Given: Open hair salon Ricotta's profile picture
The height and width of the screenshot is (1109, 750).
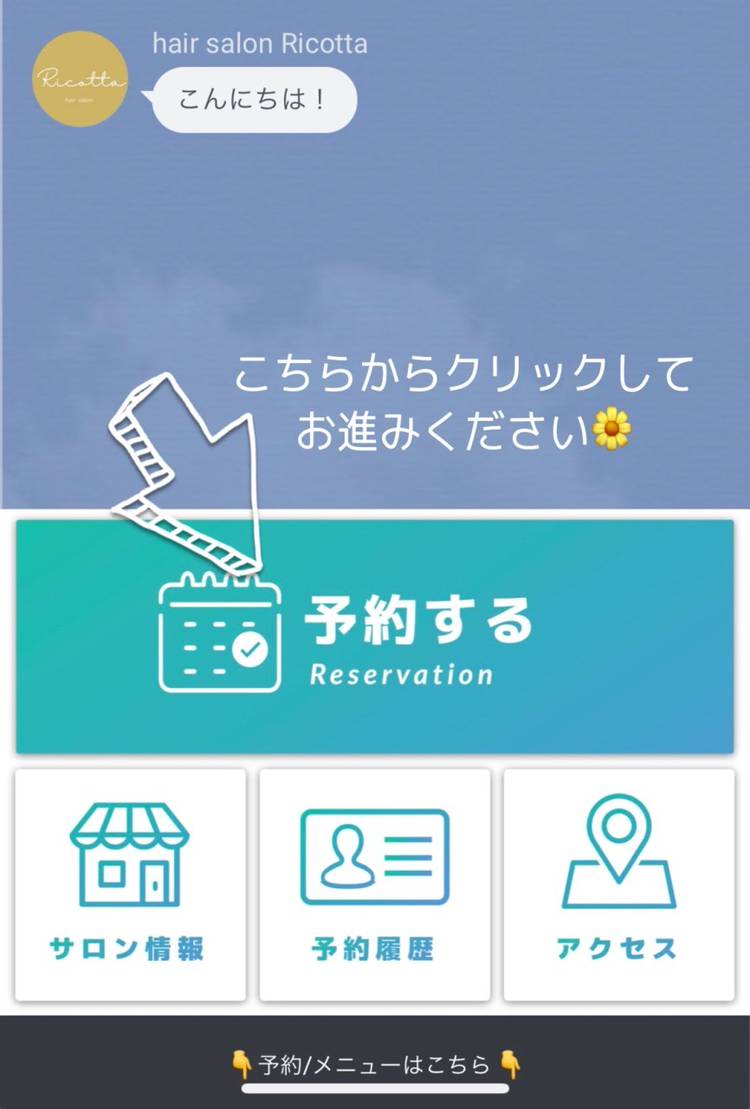Looking at the screenshot, I should click(x=80, y=79).
